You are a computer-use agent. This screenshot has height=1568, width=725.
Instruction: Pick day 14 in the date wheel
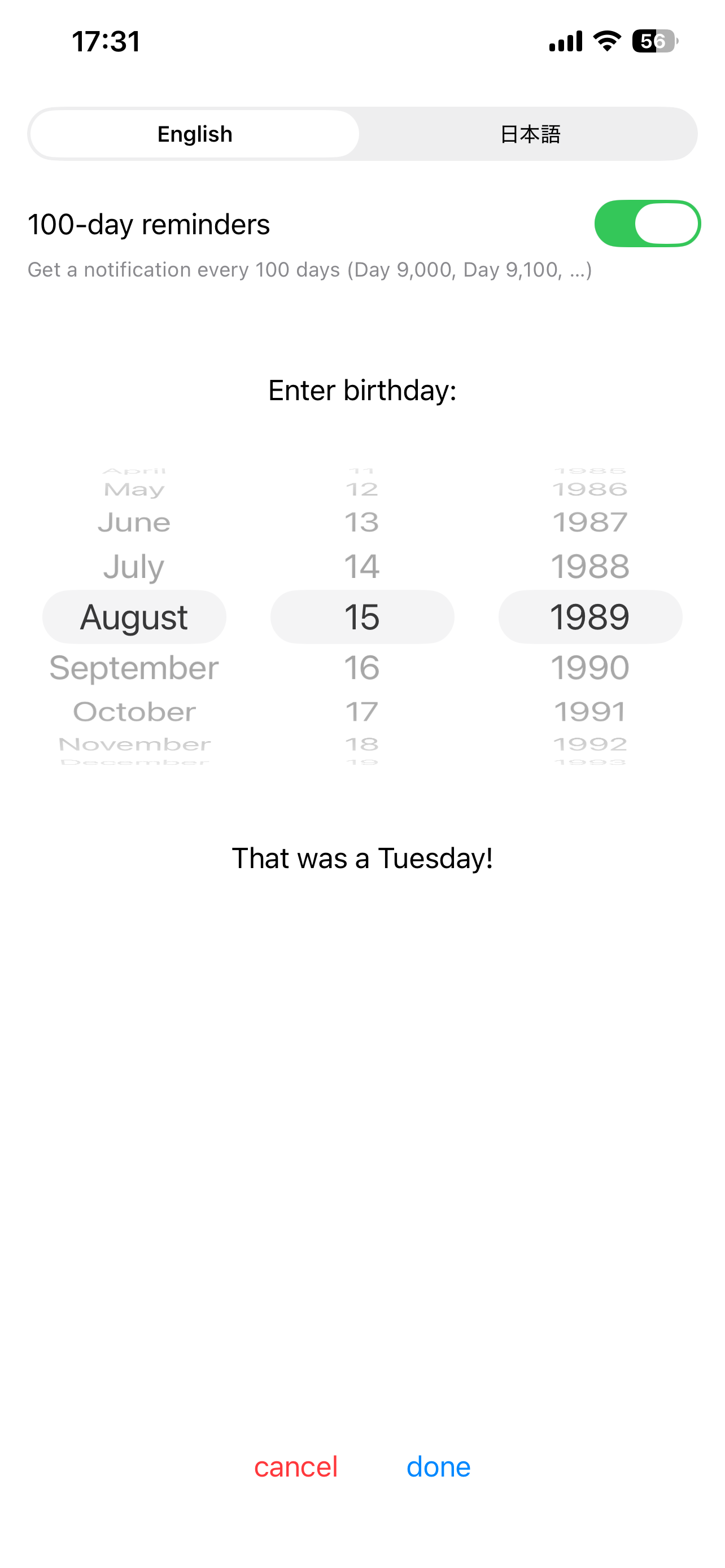point(362,567)
